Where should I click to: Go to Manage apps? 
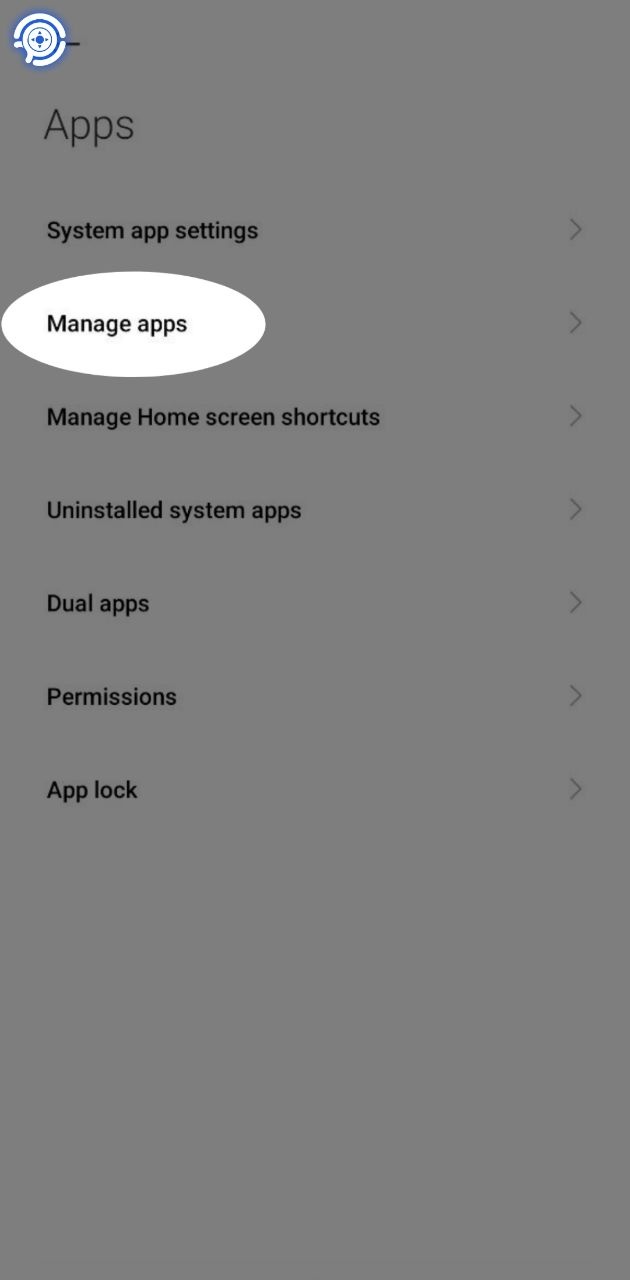click(118, 324)
